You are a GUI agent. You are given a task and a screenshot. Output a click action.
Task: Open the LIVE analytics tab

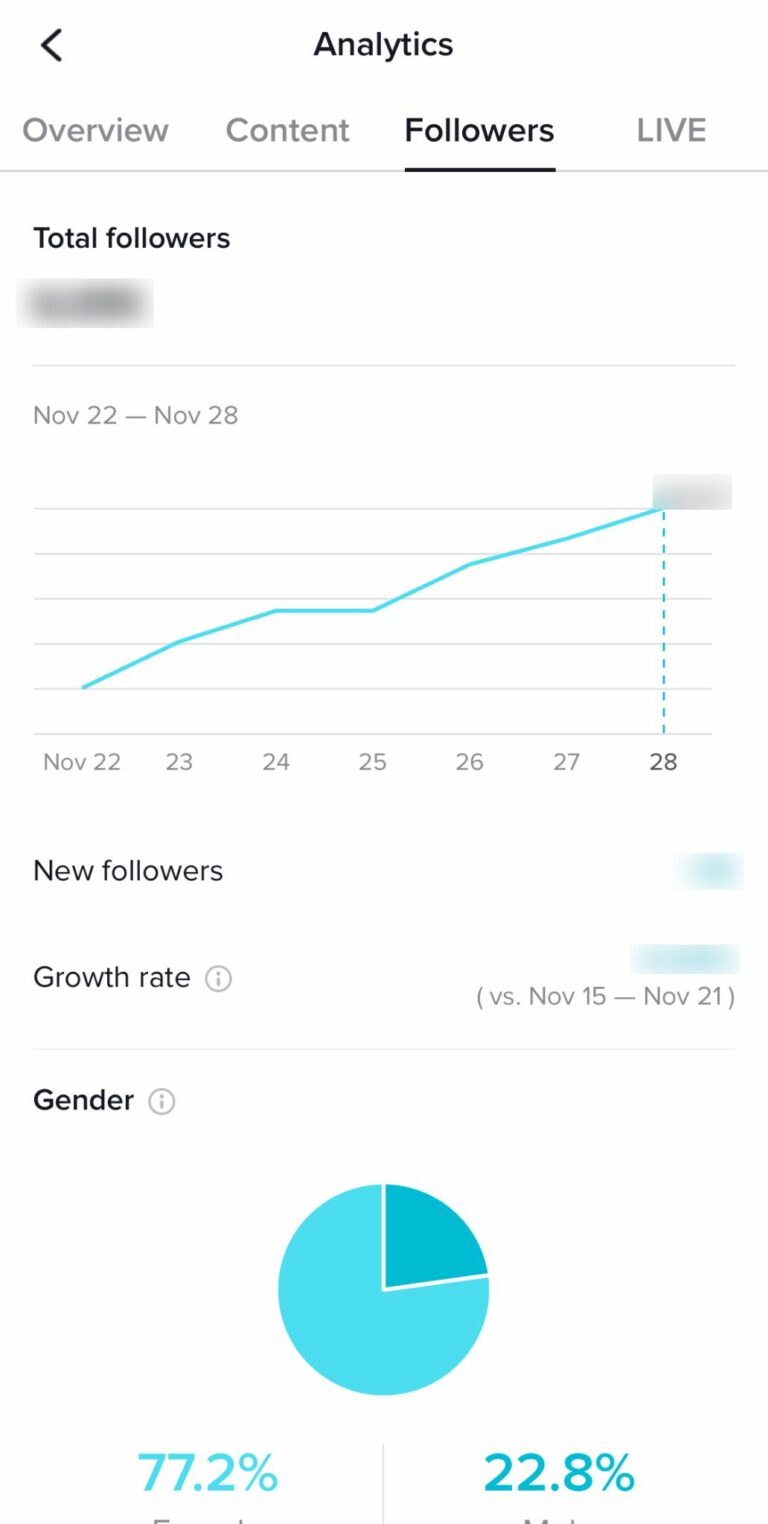(x=671, y=130)
